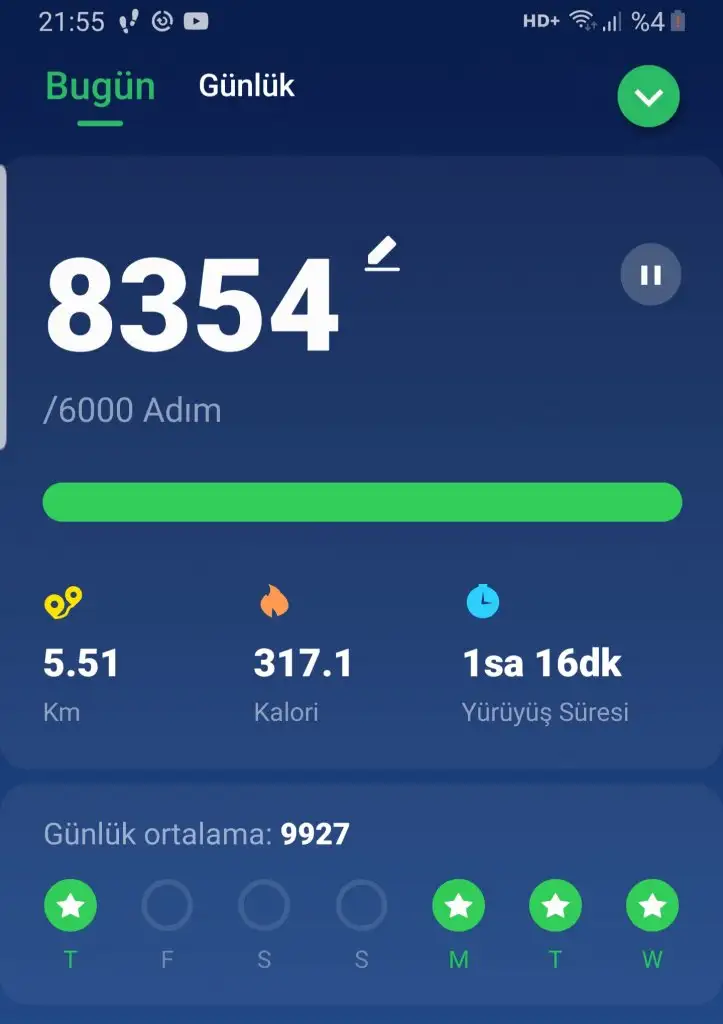The image size is (723, 1024).
Task: Edit the step count with the pencil icon
Action: [382, 255]
